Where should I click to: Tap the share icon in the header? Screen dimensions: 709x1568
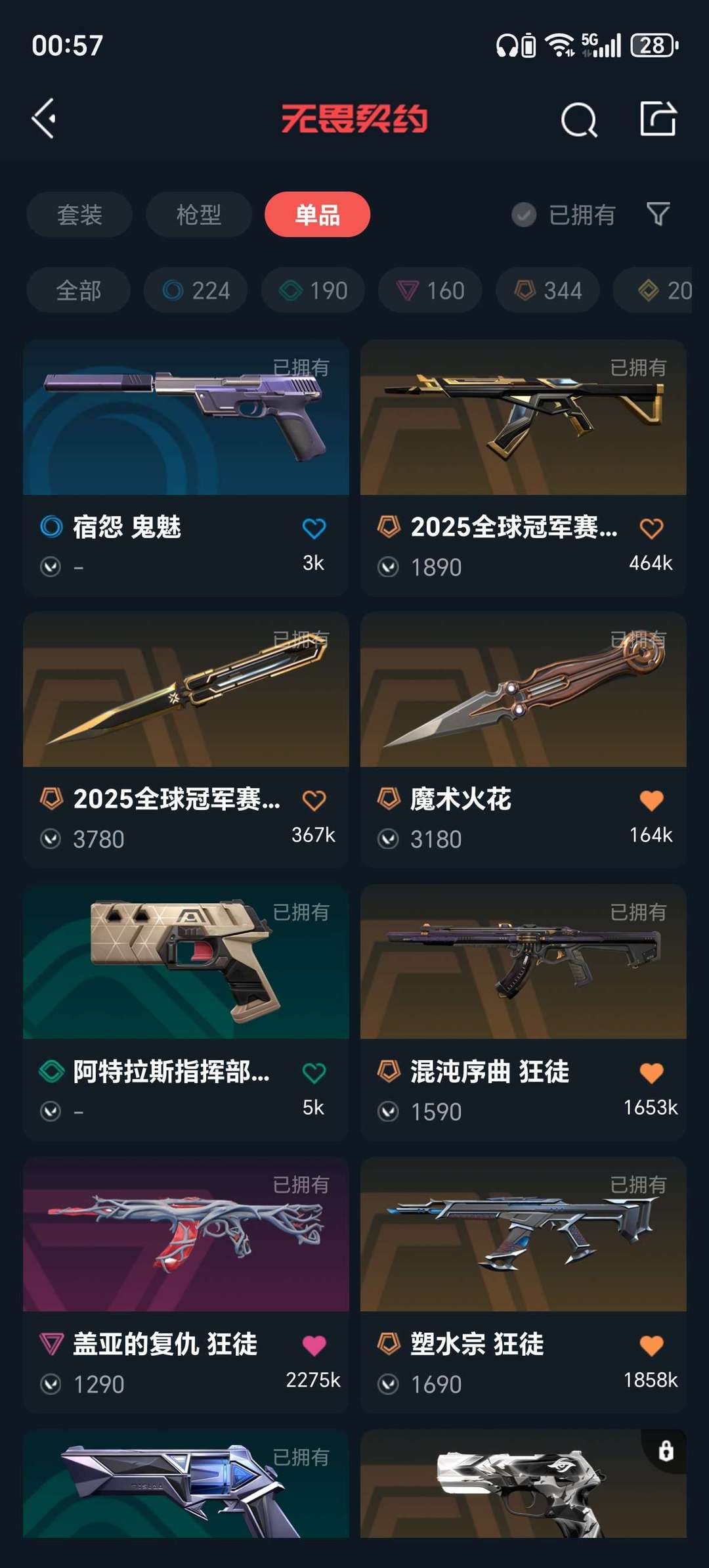(658, 119)
